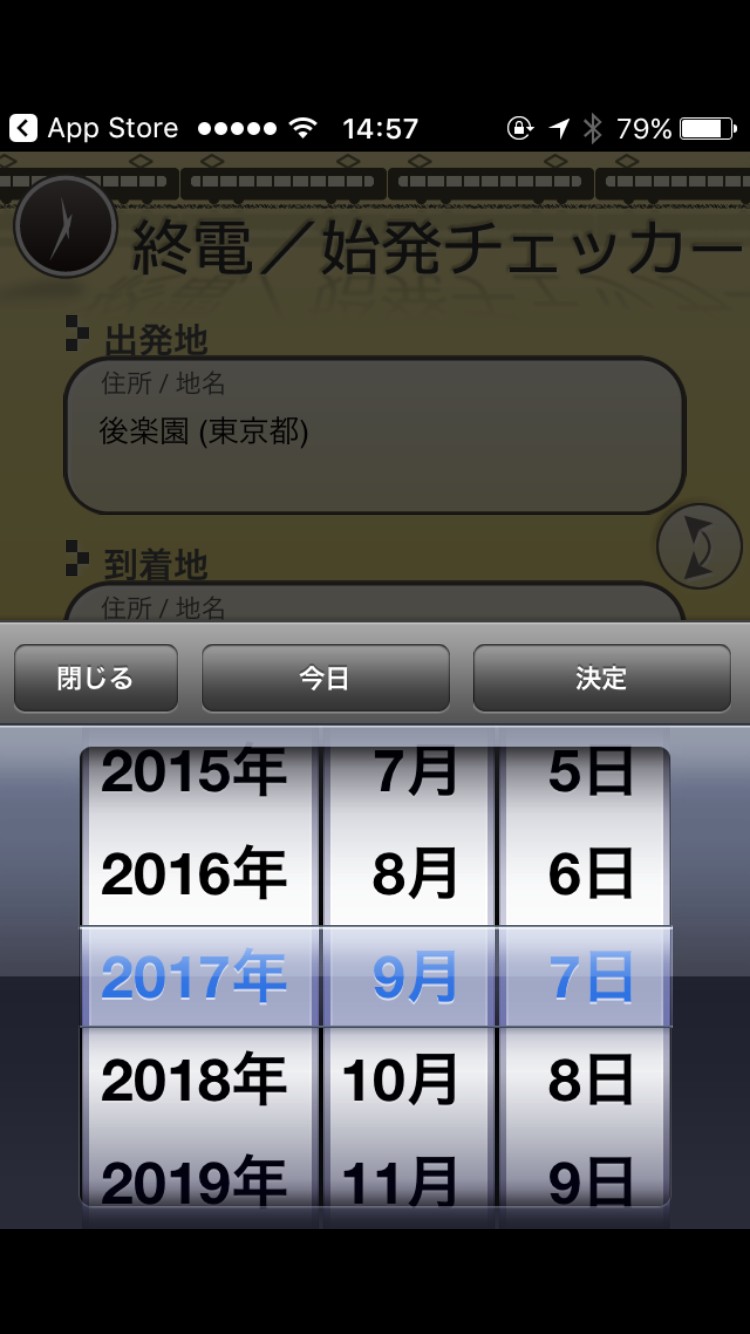The height and width of the screenshot is (1334, 750).
Task: Select 2016年 in the year wheel
Action: [x=194, y=874]
